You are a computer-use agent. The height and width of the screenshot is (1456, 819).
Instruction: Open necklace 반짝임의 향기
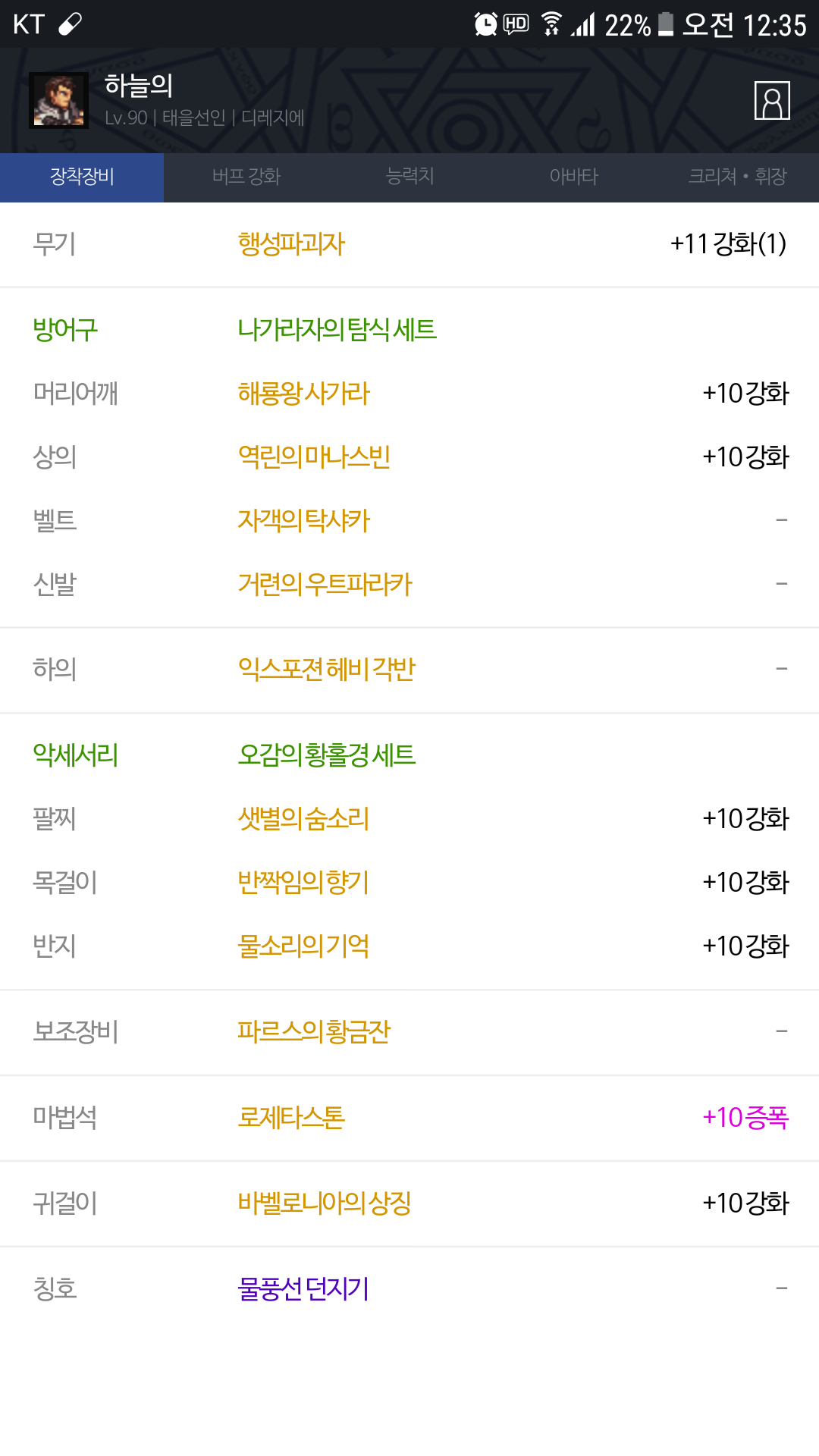coord(303,882)
